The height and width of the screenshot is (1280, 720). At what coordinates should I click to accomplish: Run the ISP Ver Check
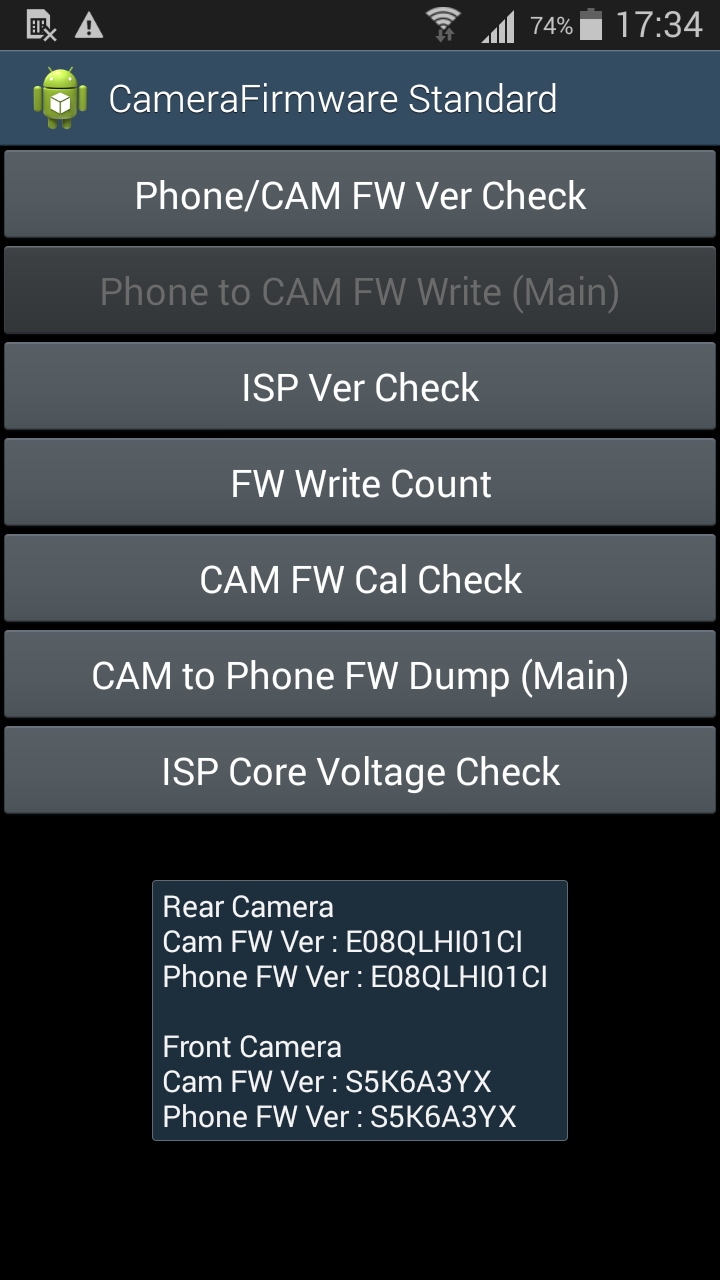360,387
